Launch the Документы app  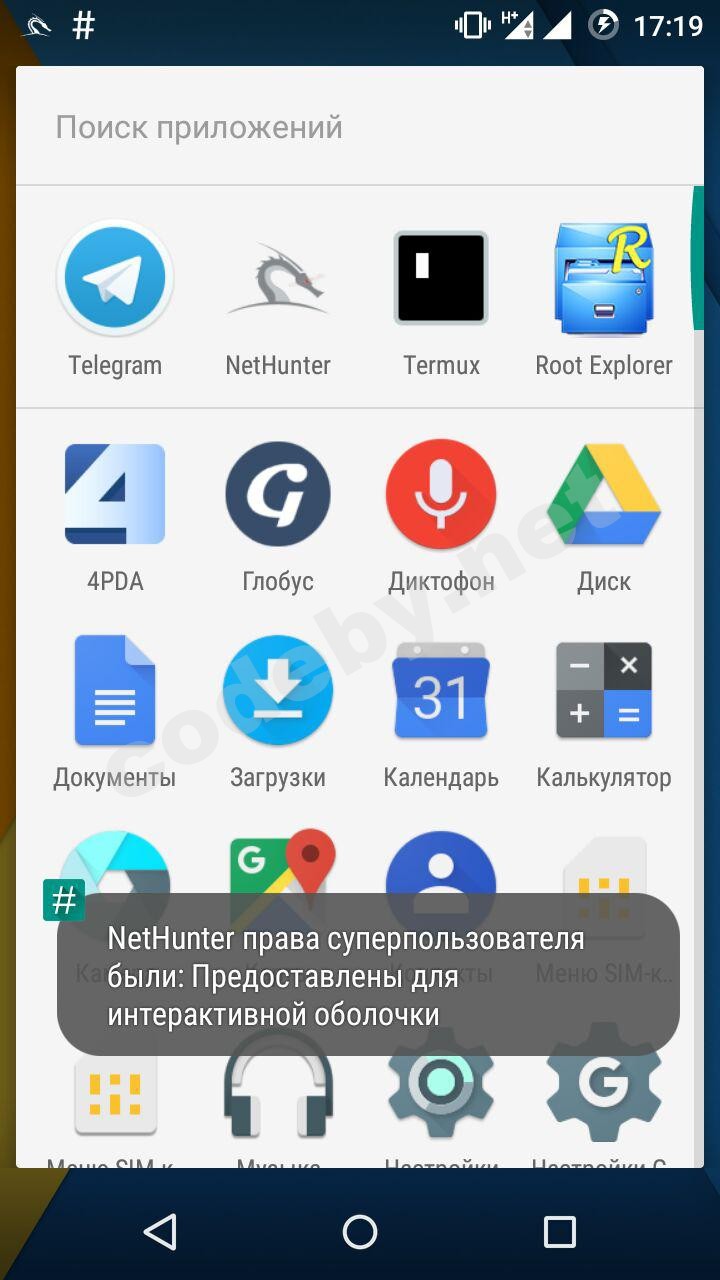[x=115, y=691]
